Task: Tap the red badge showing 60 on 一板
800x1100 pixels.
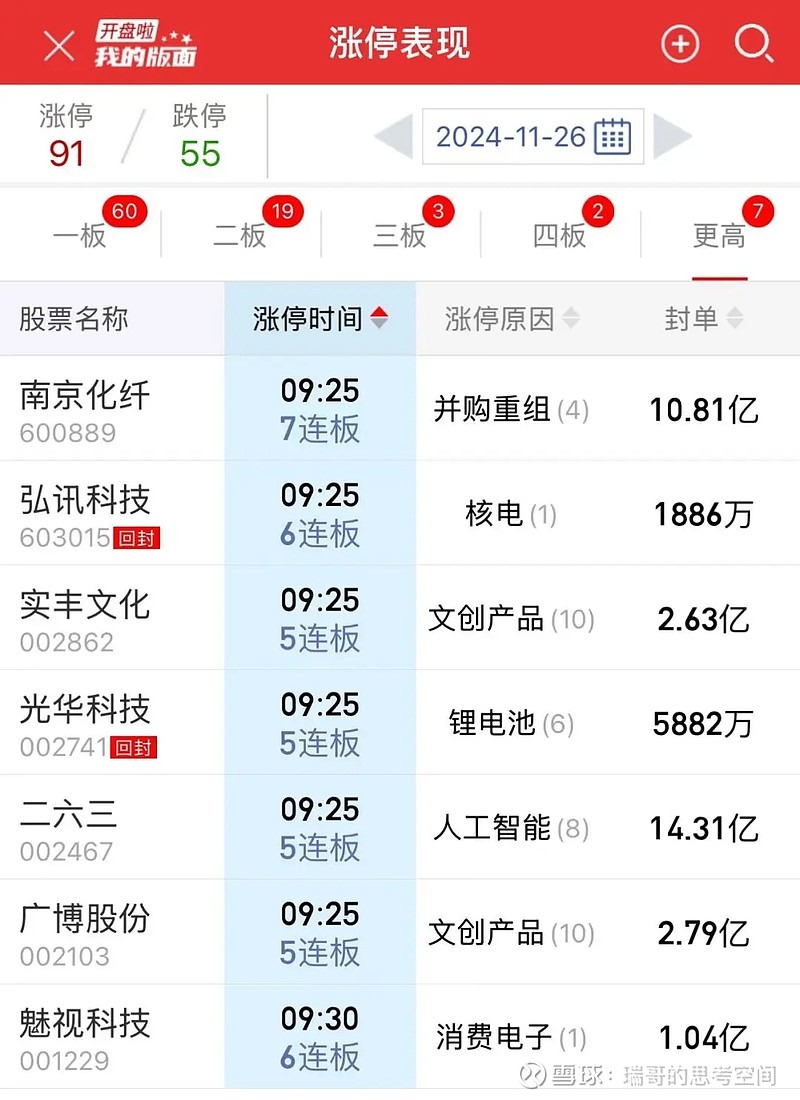Action: [126, 211]
